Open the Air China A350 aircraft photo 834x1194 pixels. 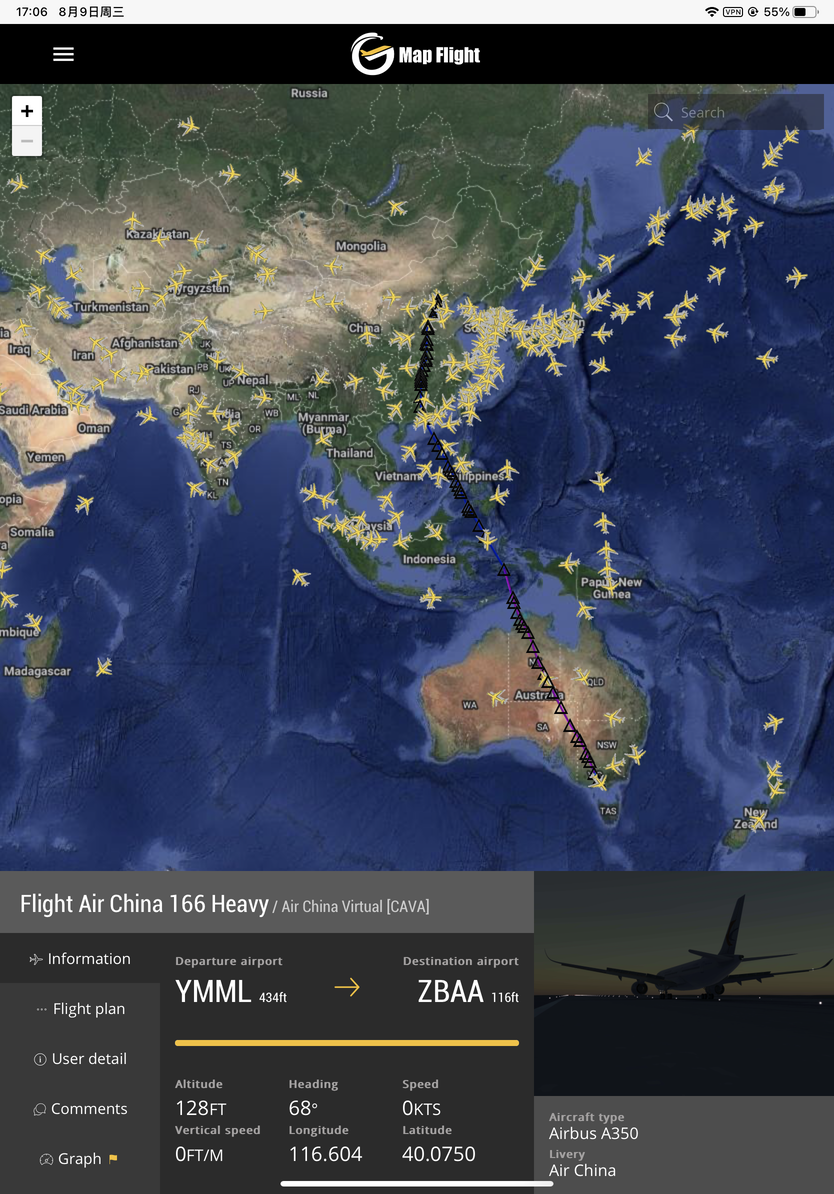(683, 984)
